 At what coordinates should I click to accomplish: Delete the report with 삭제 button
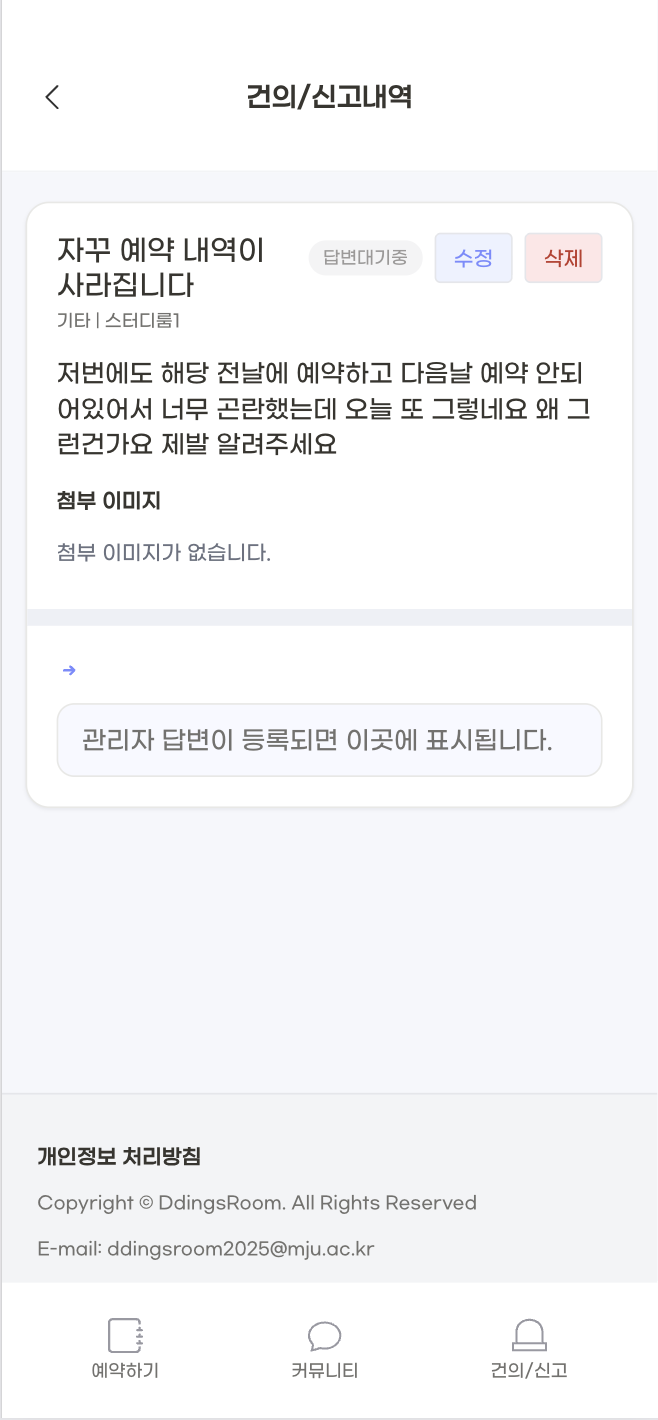click(563, 258)
